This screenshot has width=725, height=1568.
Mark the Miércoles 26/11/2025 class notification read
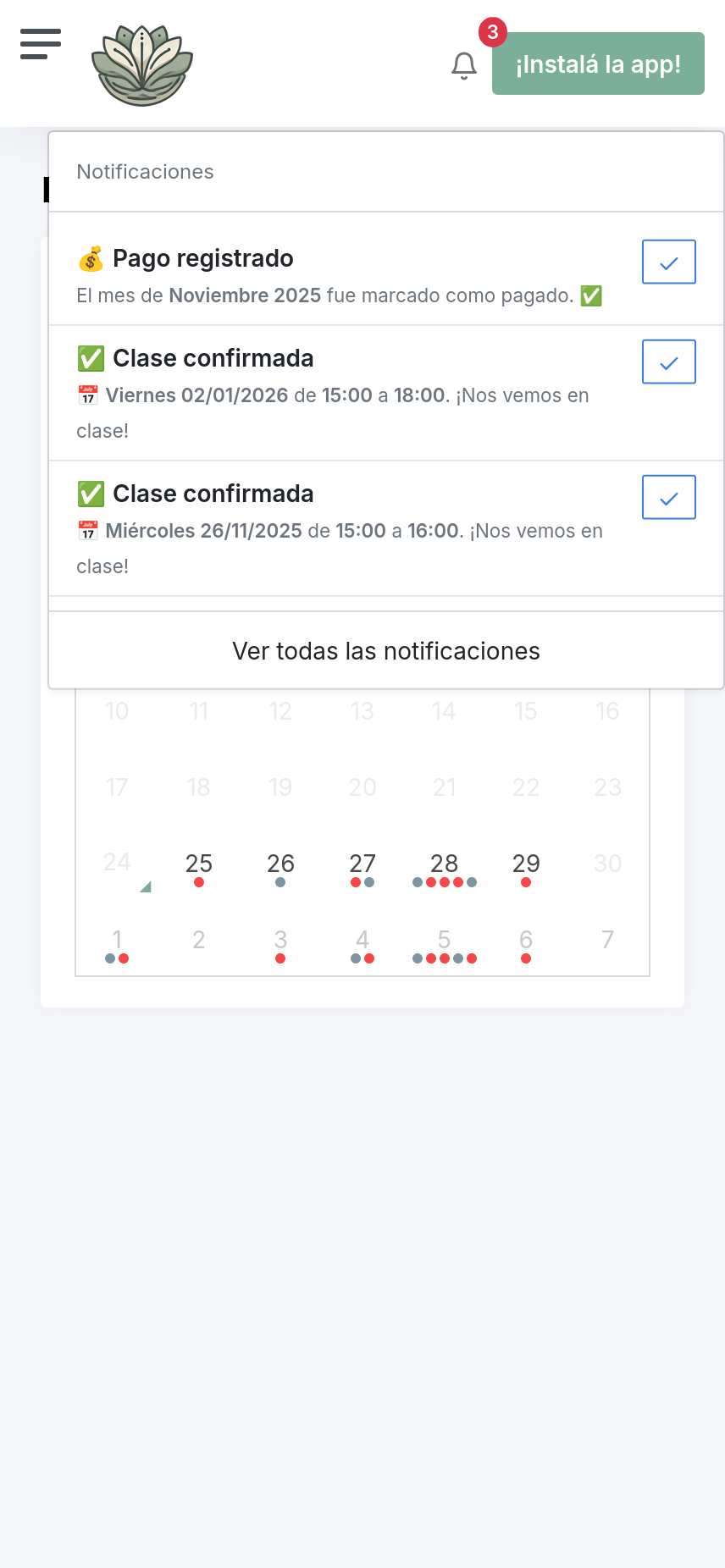click(x=668, y=497)
